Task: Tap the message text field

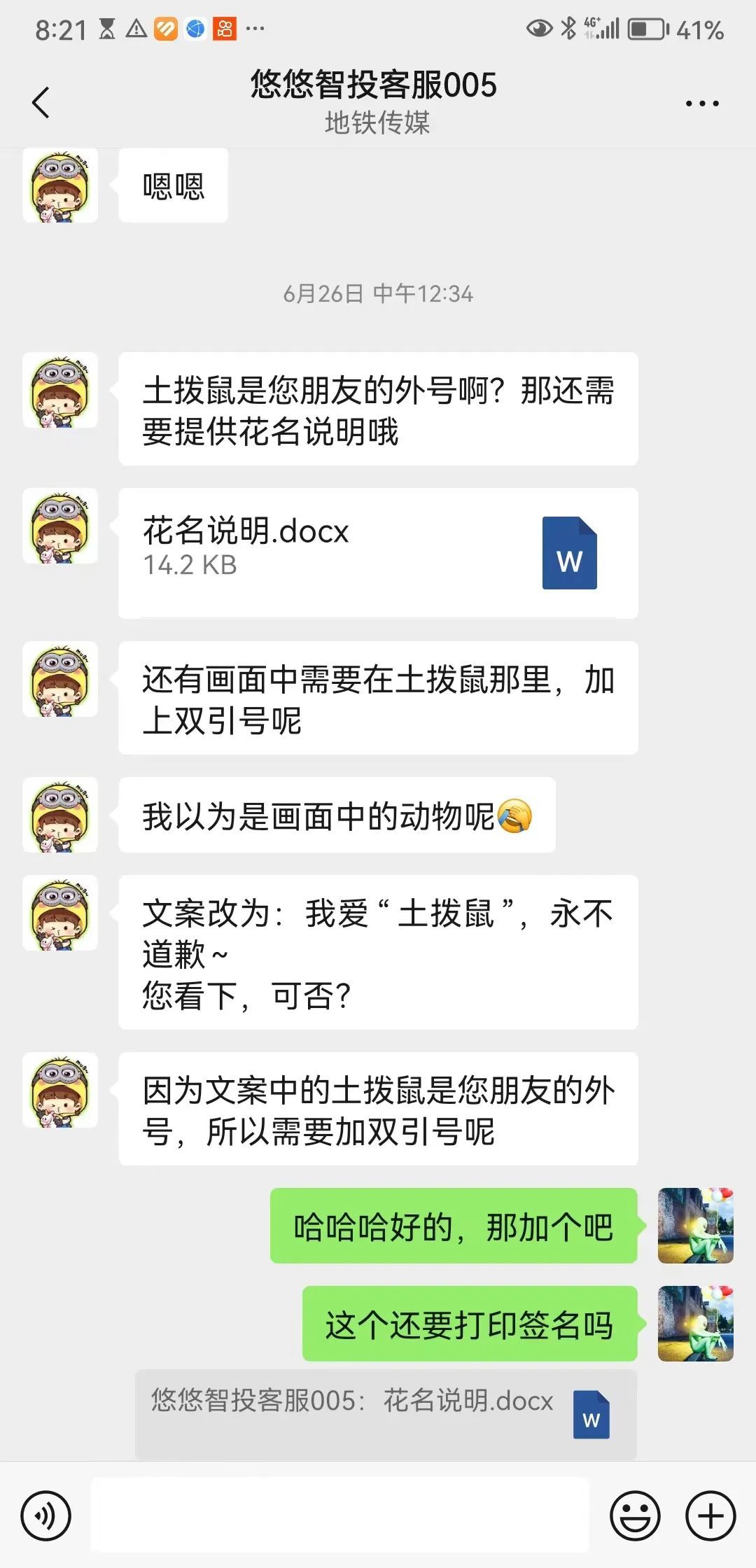Action: click(340, 1515)
